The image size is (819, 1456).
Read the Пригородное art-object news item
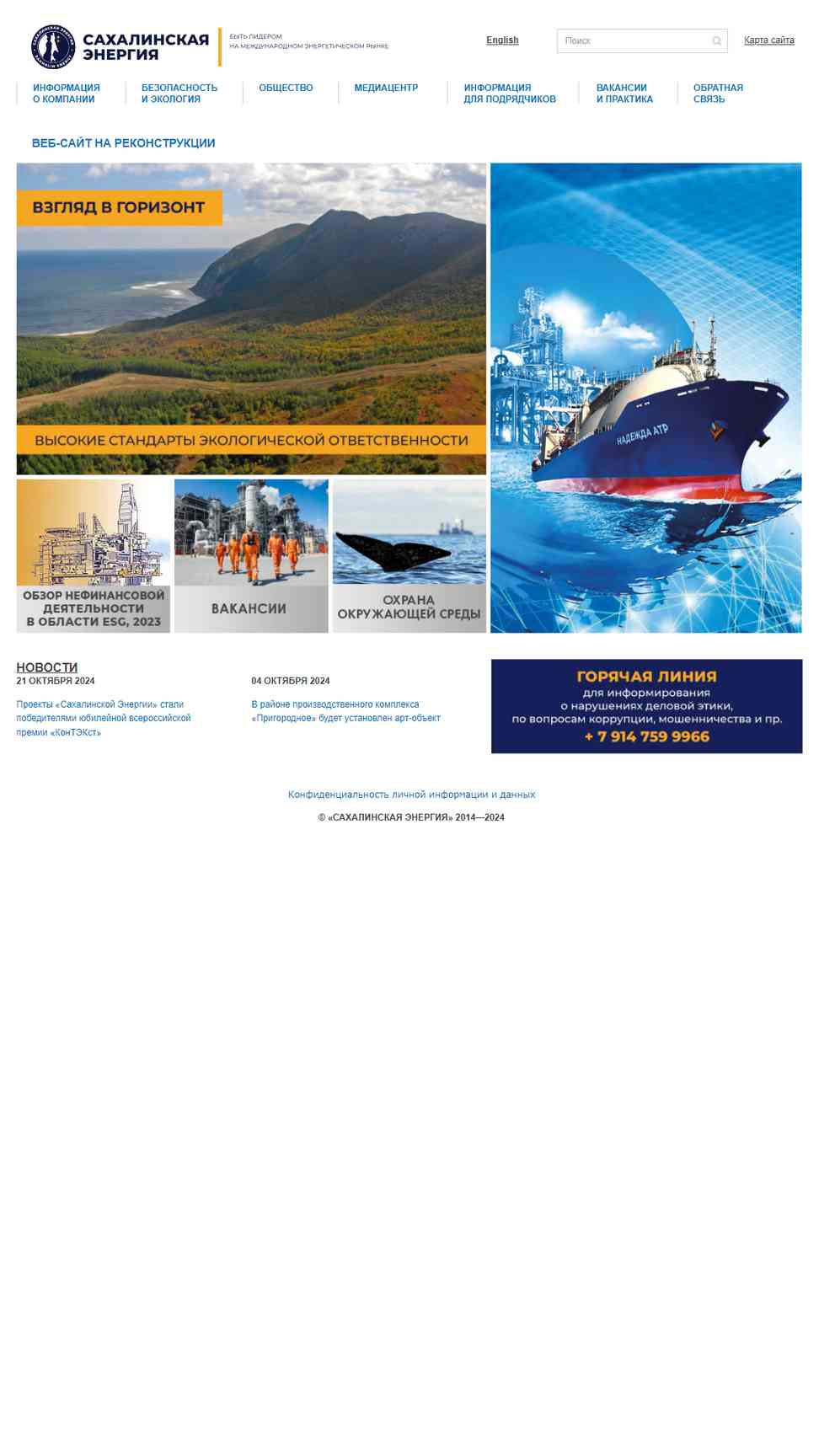(345, 711)
